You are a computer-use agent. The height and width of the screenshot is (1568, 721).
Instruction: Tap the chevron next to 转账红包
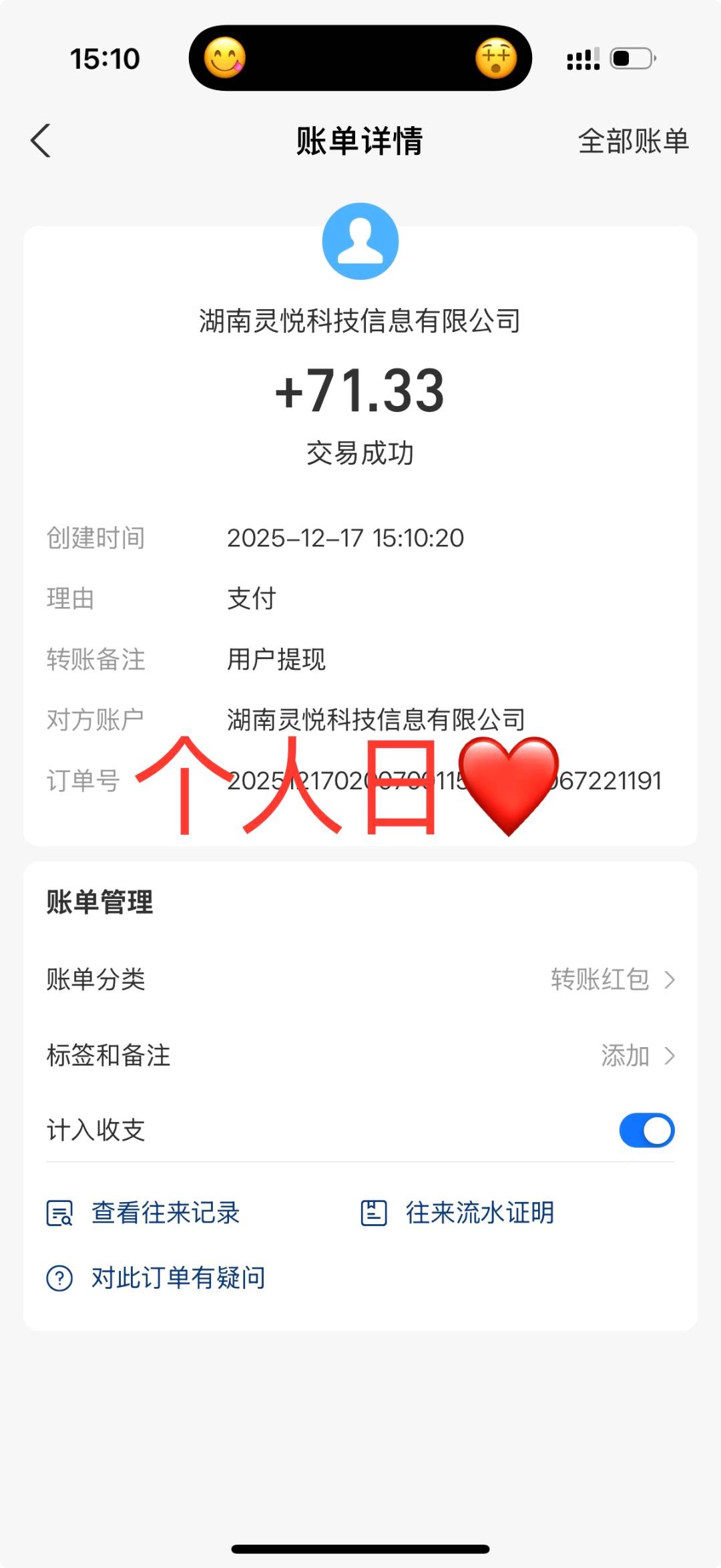tap(671, 980)
